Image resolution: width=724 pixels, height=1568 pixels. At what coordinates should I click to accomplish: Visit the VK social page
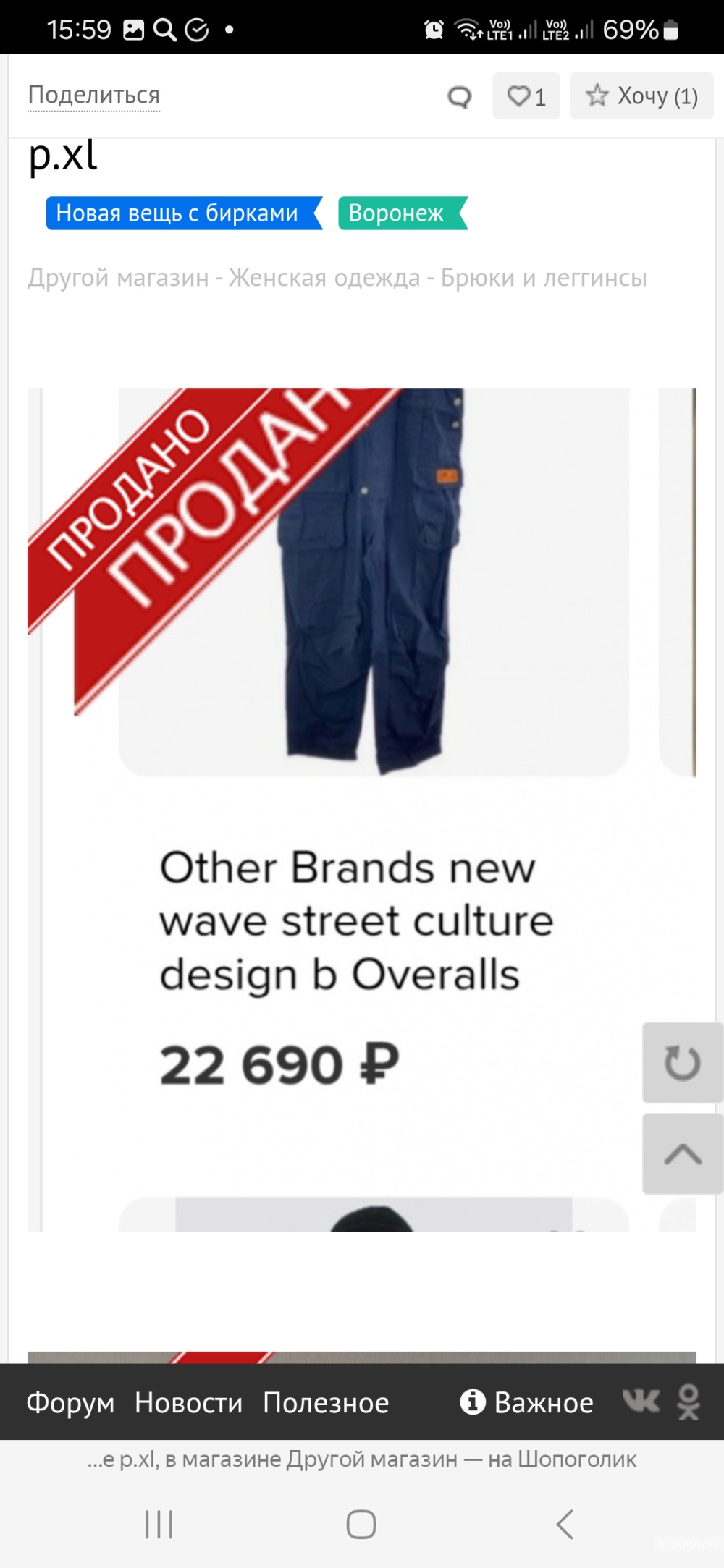pos(641,1402)
